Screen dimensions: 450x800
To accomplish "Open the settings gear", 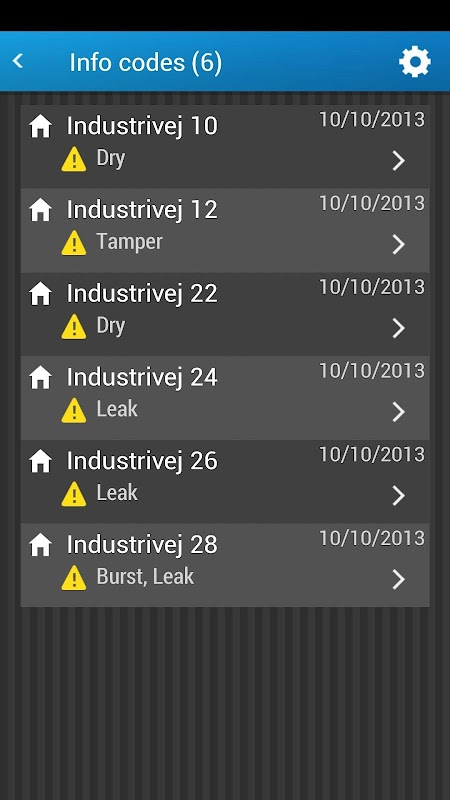I will tap(414, 62).
